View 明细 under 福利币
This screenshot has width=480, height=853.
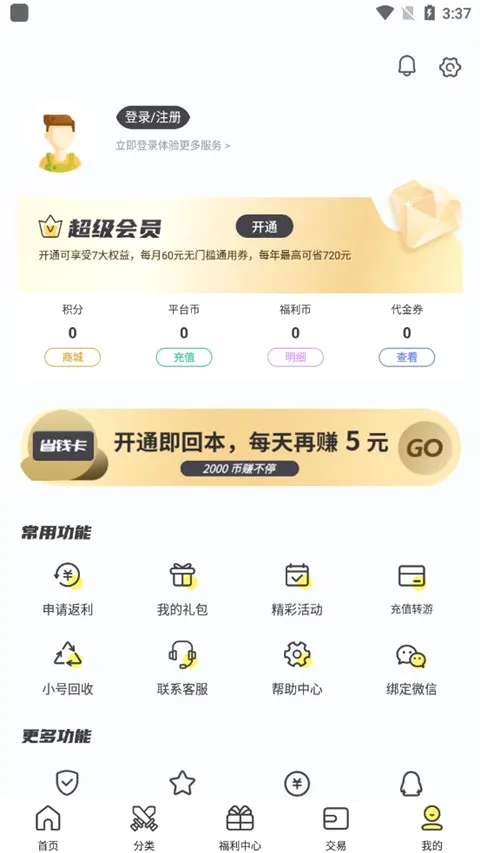(296, 357)
